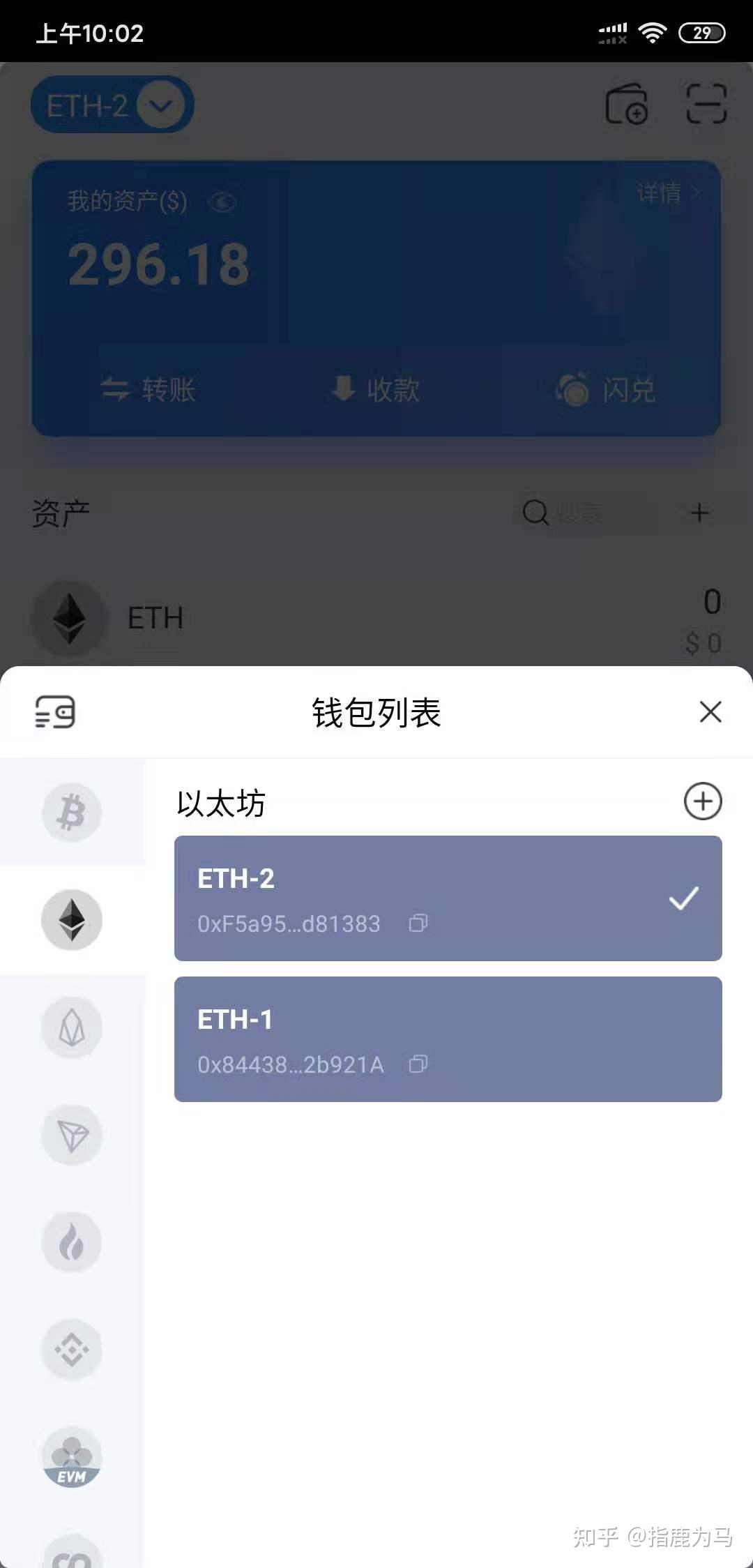753x1568 pixels.
Task: Select the EOS chain icon
Action: point(71,1027)
